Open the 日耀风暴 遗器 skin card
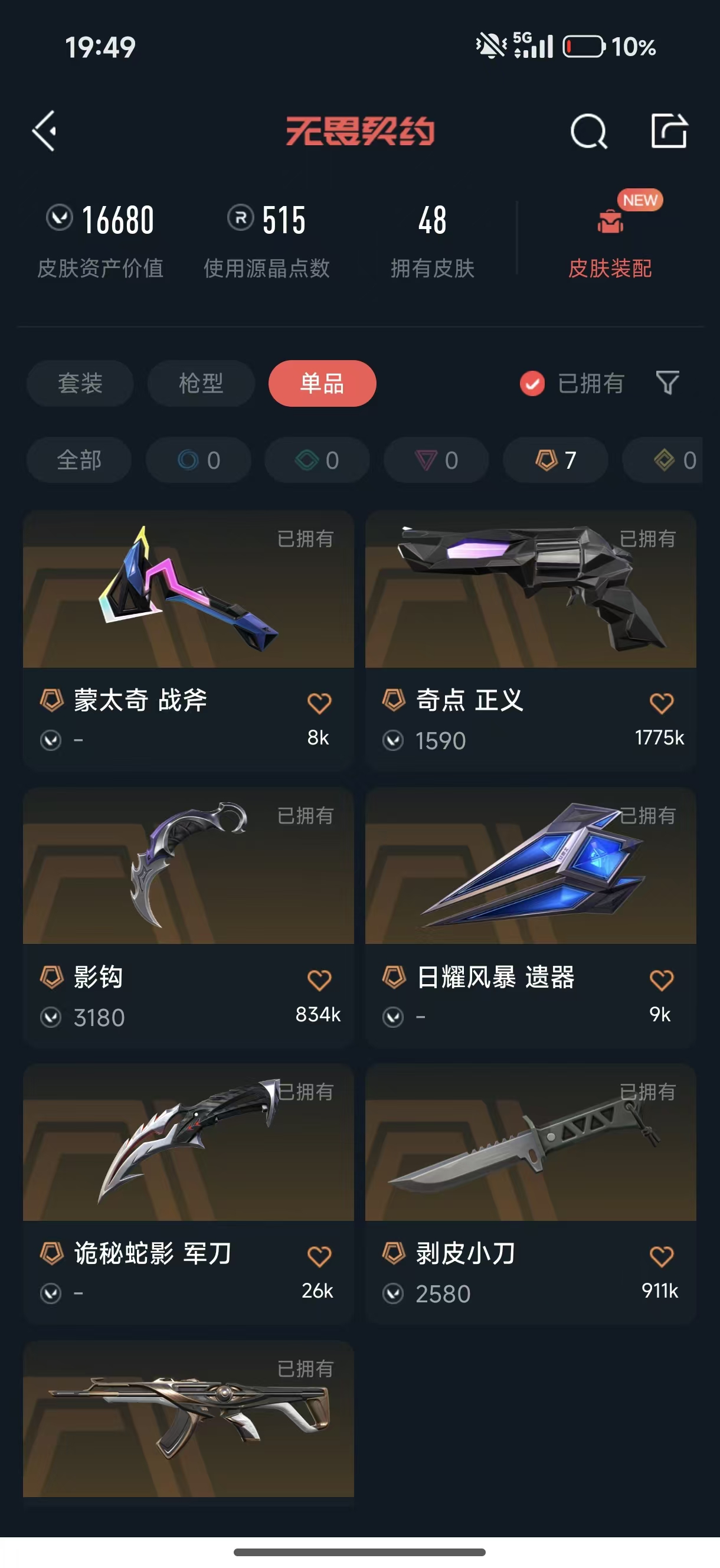The height and width of the screenshot is (1568, 720). (x=530, y=883)
